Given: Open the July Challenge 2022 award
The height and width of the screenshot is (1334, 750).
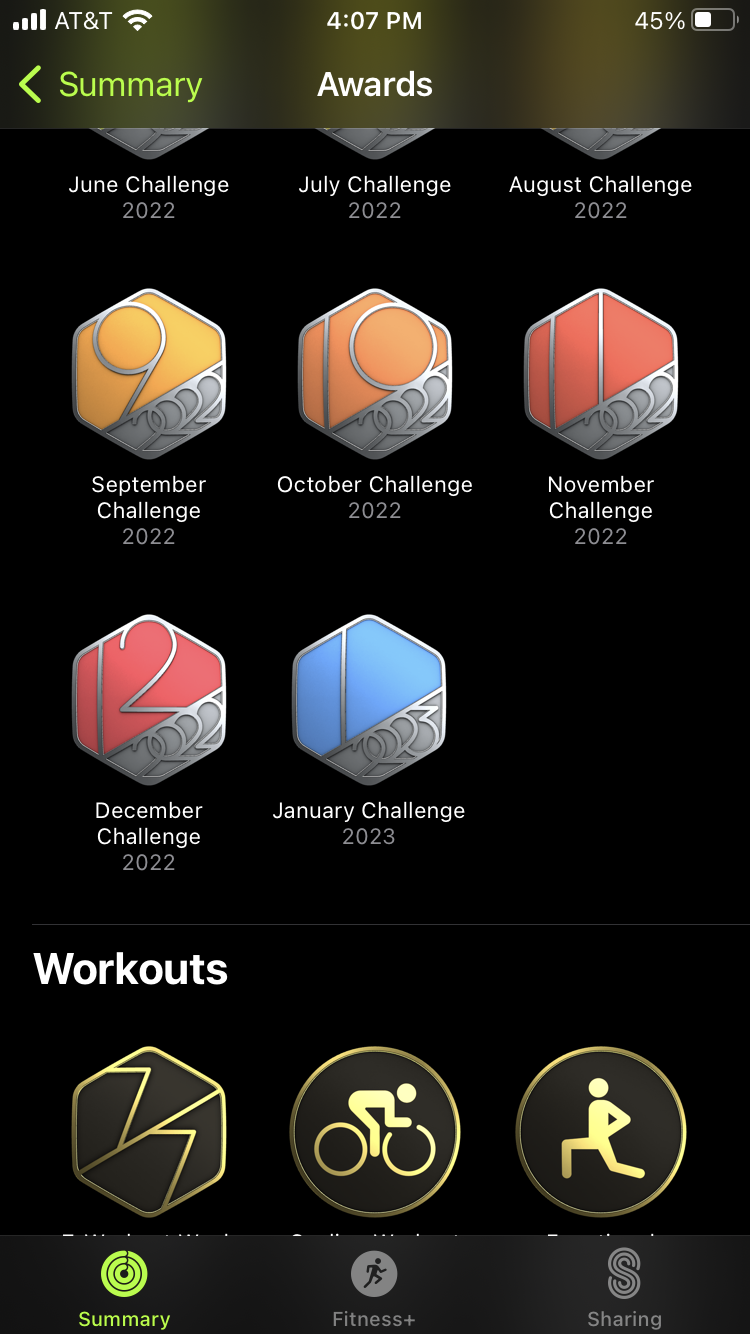Looking at the screenshot, I should 374,186.
